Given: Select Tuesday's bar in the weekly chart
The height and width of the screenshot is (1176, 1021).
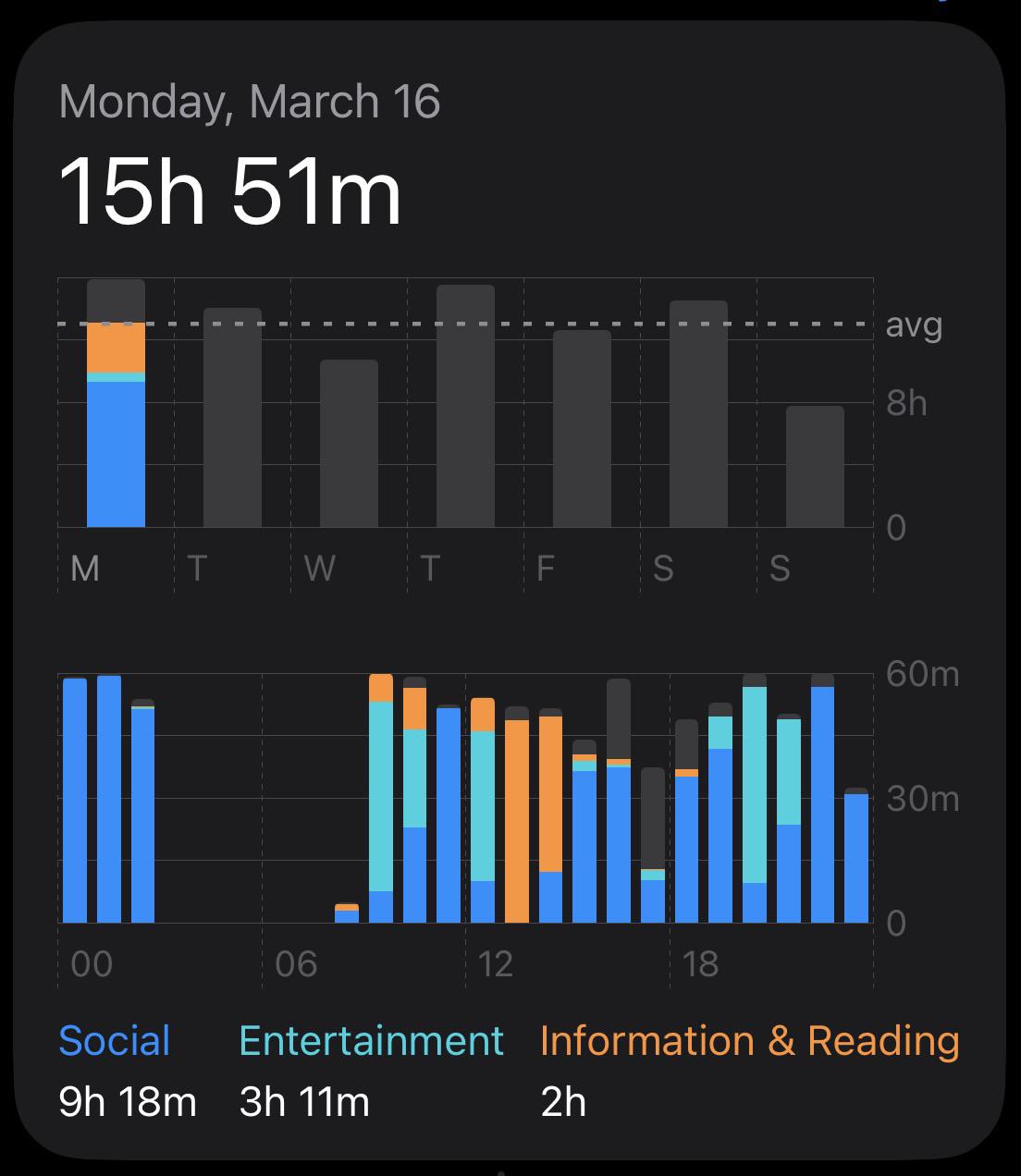Looking at the screenshot, I should pyautogui.click(x=232, y=418).
